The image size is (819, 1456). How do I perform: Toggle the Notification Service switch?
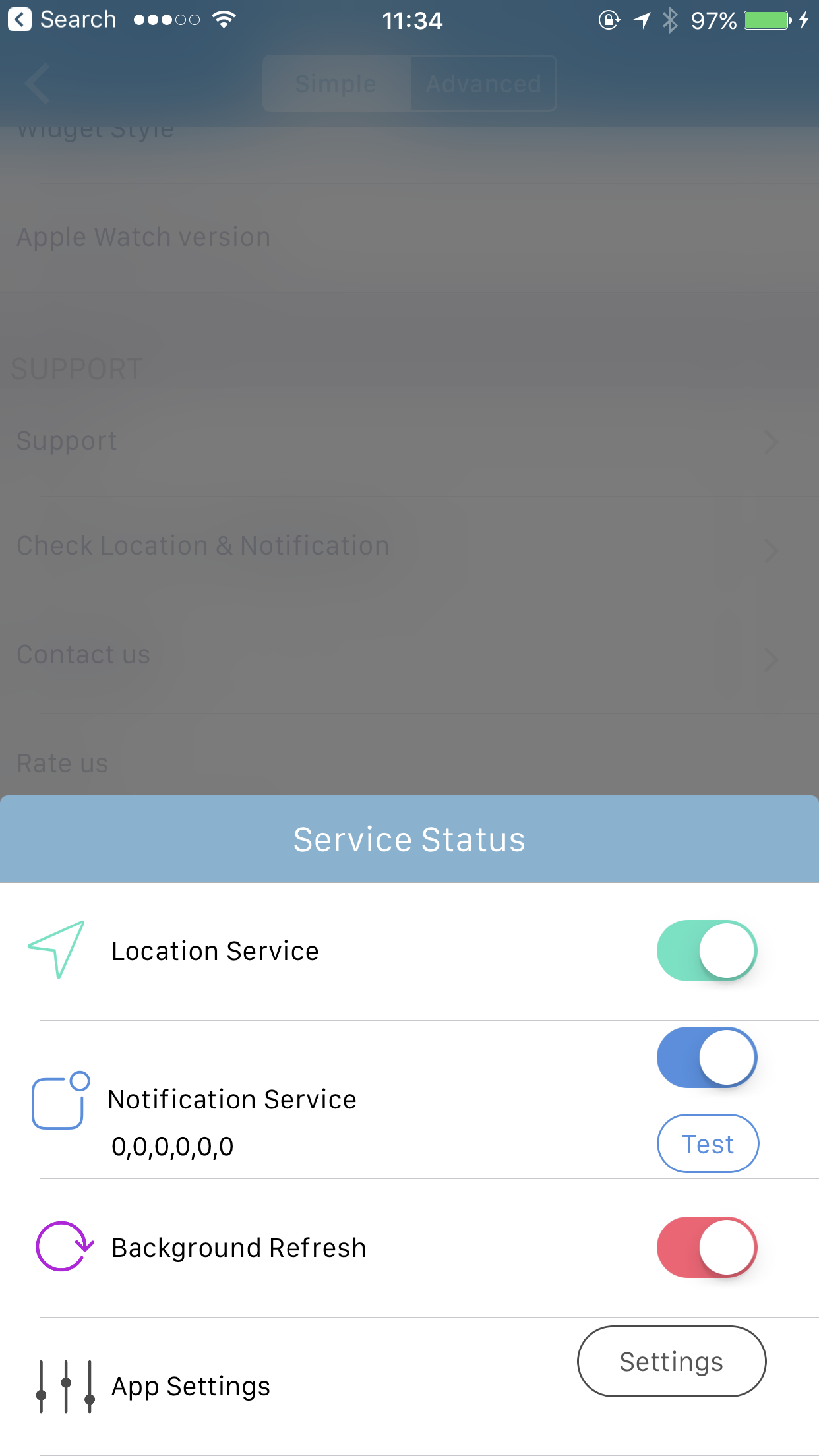coord(706,1057)
